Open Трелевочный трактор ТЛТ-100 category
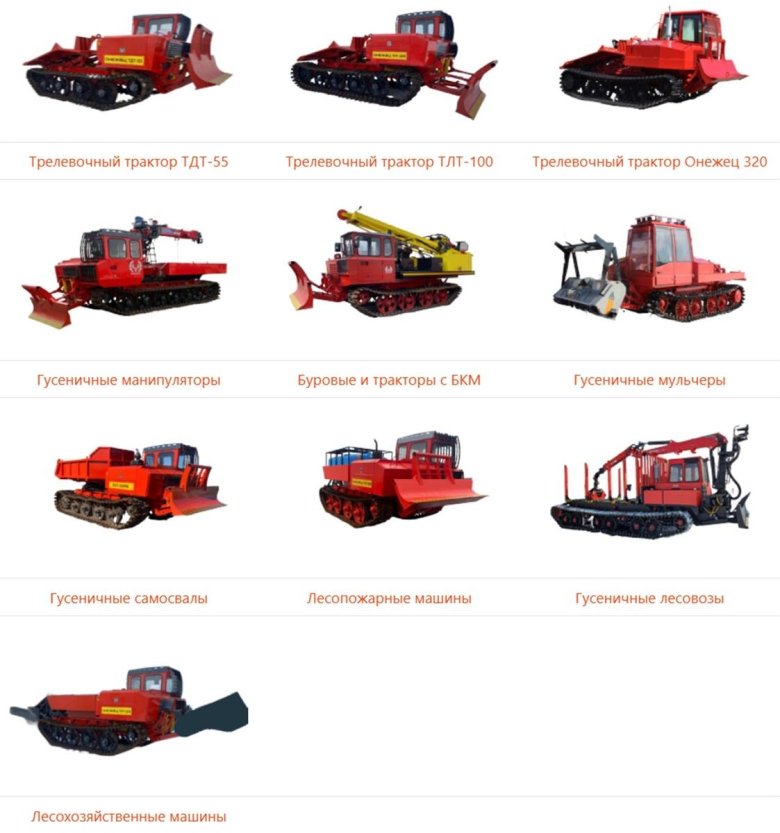Image resolution: width=780 pixels, height=833 pixels. click(389, 161)
